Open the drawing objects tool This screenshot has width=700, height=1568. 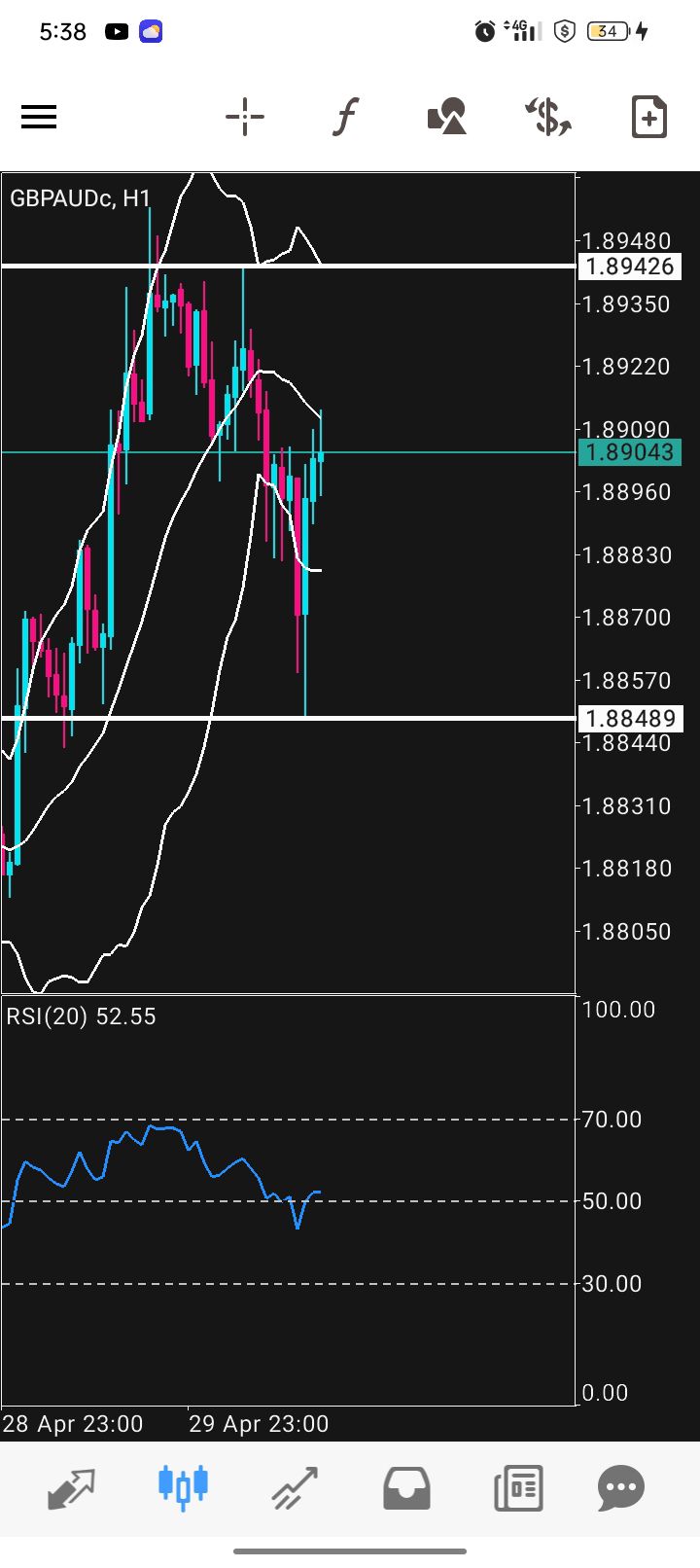pos(447,118)
